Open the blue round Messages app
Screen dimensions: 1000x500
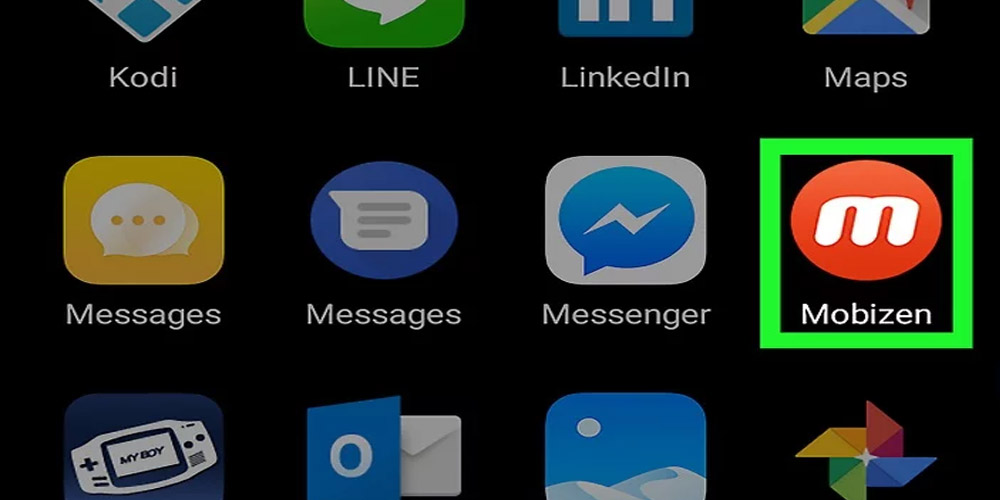[x=383, y=222]
